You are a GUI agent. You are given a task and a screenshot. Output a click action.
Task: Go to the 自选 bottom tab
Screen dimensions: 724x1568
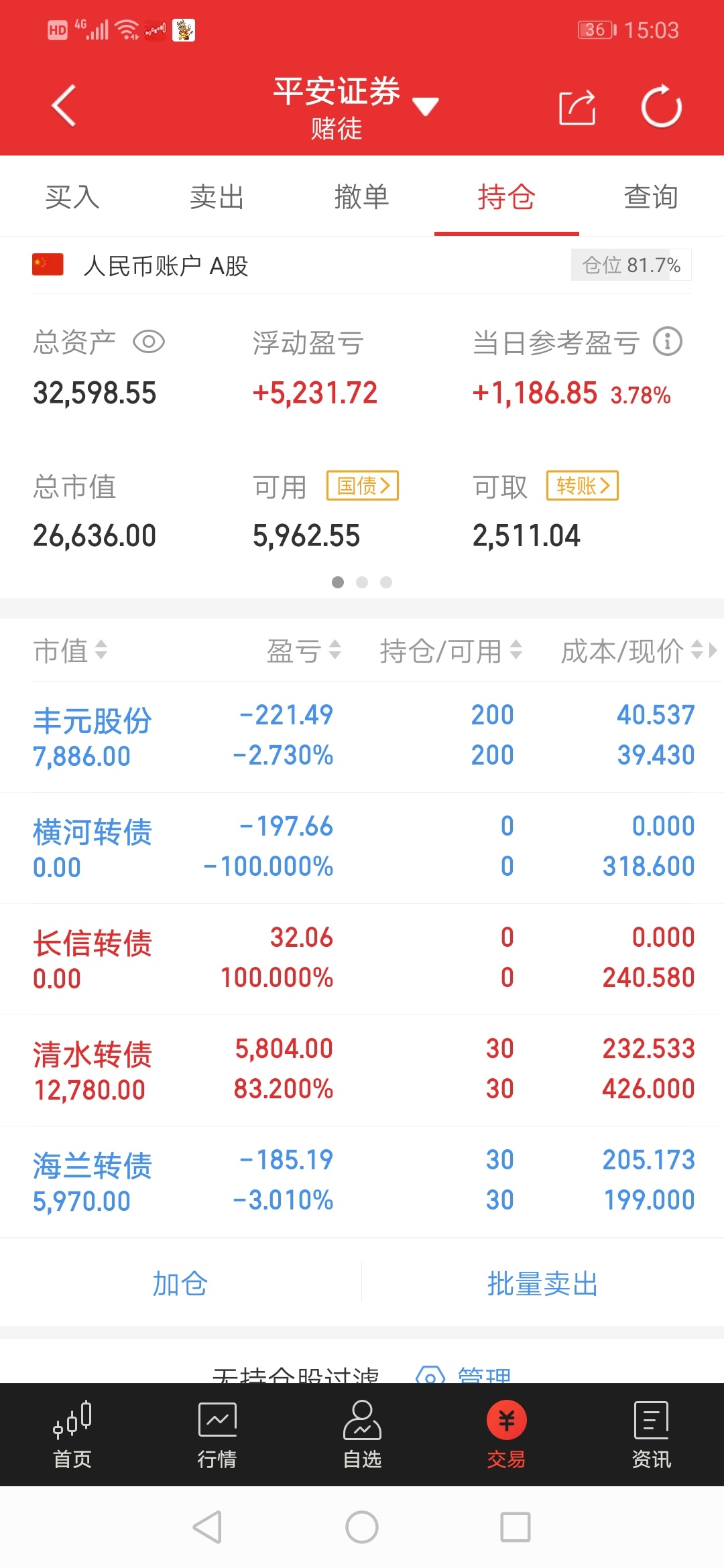coord(362,1435)
